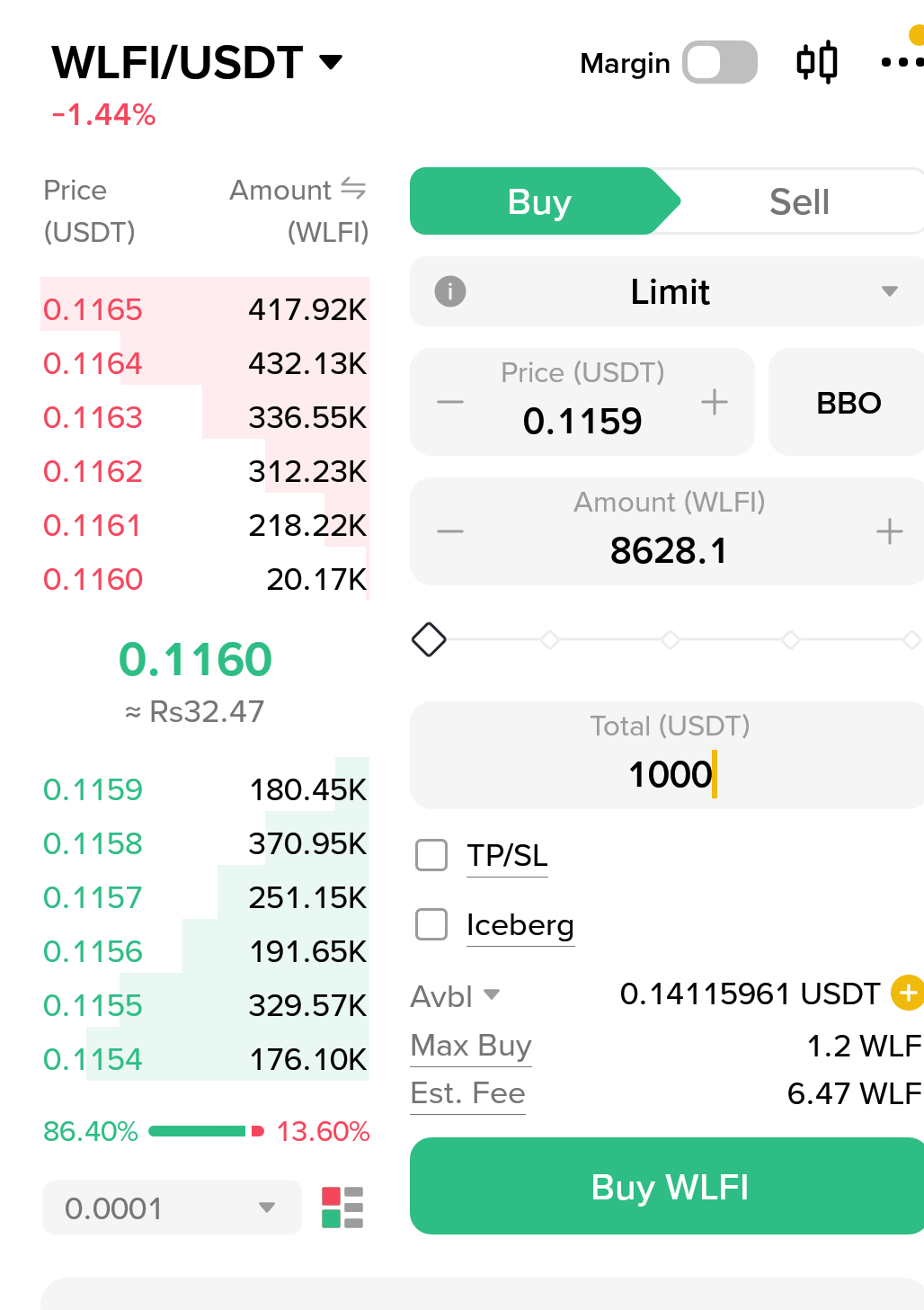Expand the Limit order type dropdown
Viewport: 924px width, 1310px height.
[670, 292]
